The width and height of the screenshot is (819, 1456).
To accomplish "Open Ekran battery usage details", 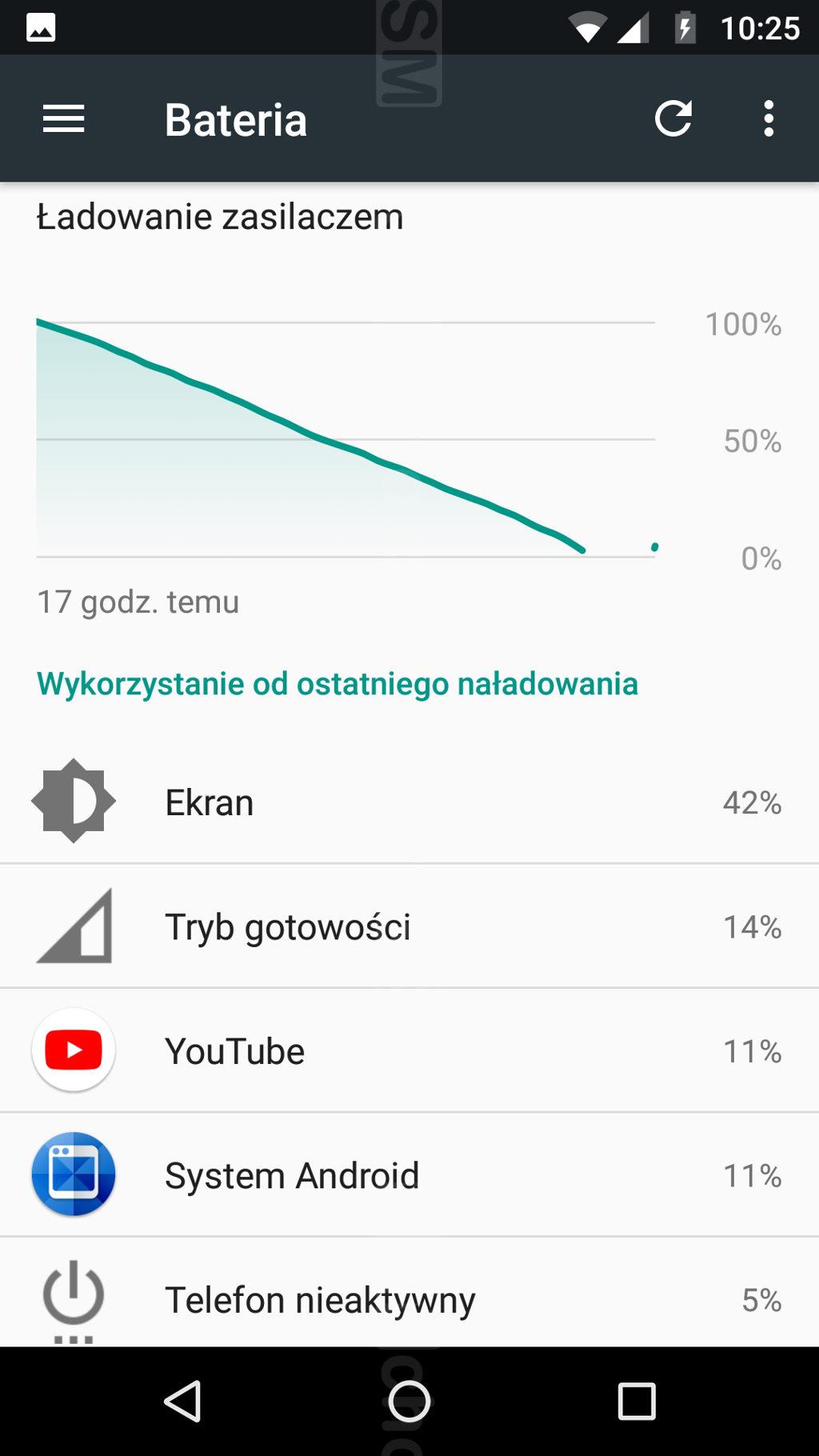I will (409, 802).
